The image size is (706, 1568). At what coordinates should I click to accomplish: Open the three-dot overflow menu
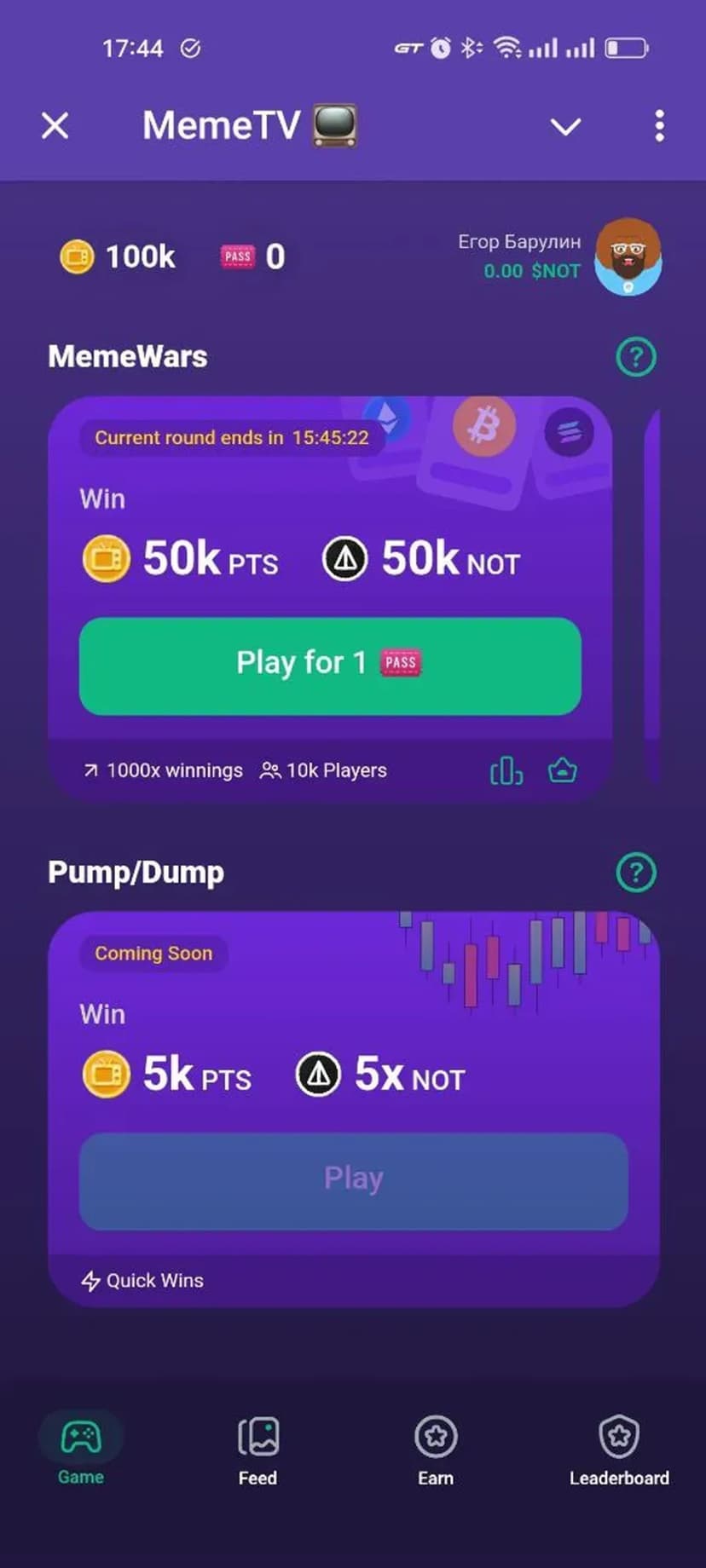(x=659, y=126)
